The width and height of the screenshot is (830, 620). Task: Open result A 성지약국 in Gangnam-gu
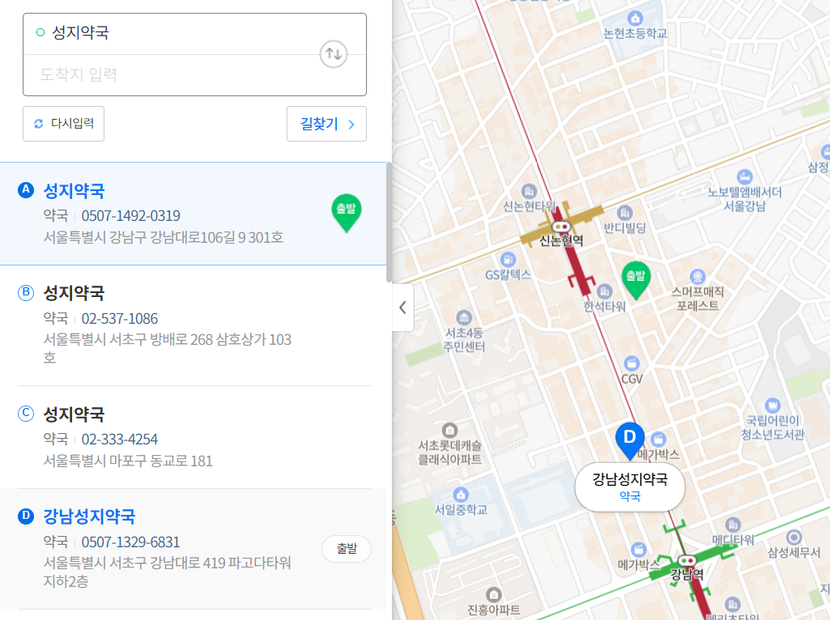[x=74, y=191]
